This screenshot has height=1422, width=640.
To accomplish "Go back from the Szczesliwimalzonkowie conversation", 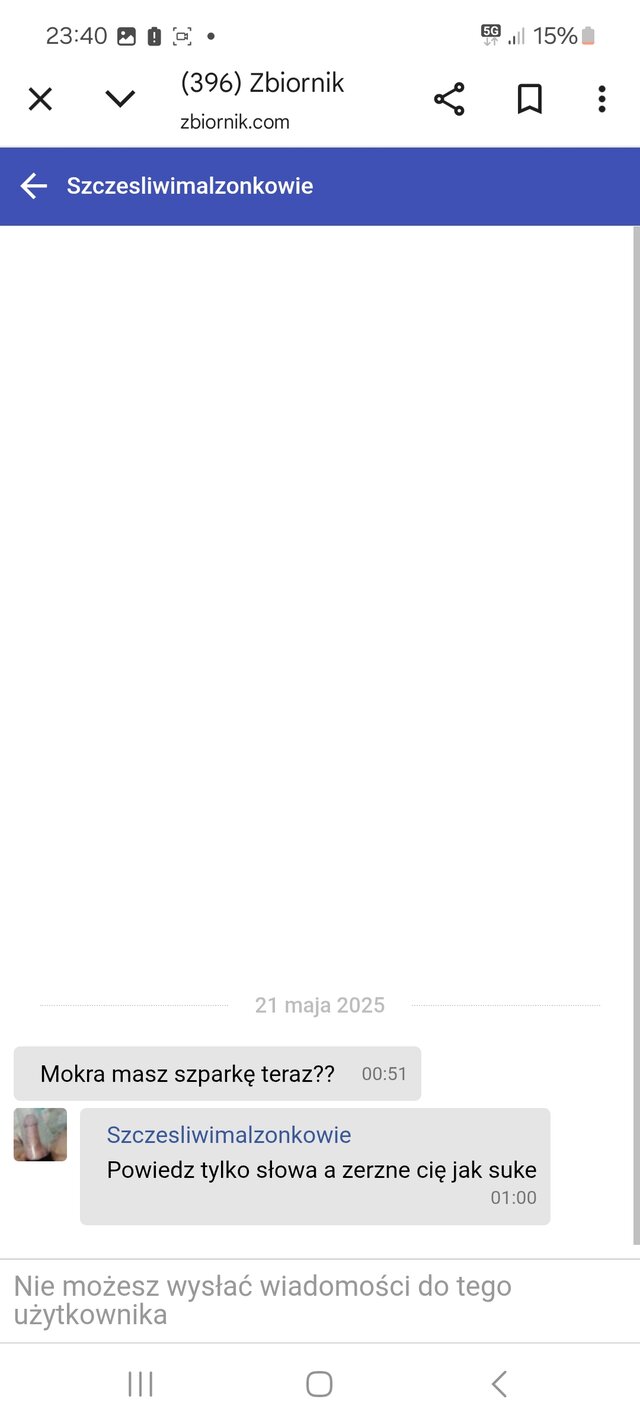I will coord(34,186).
